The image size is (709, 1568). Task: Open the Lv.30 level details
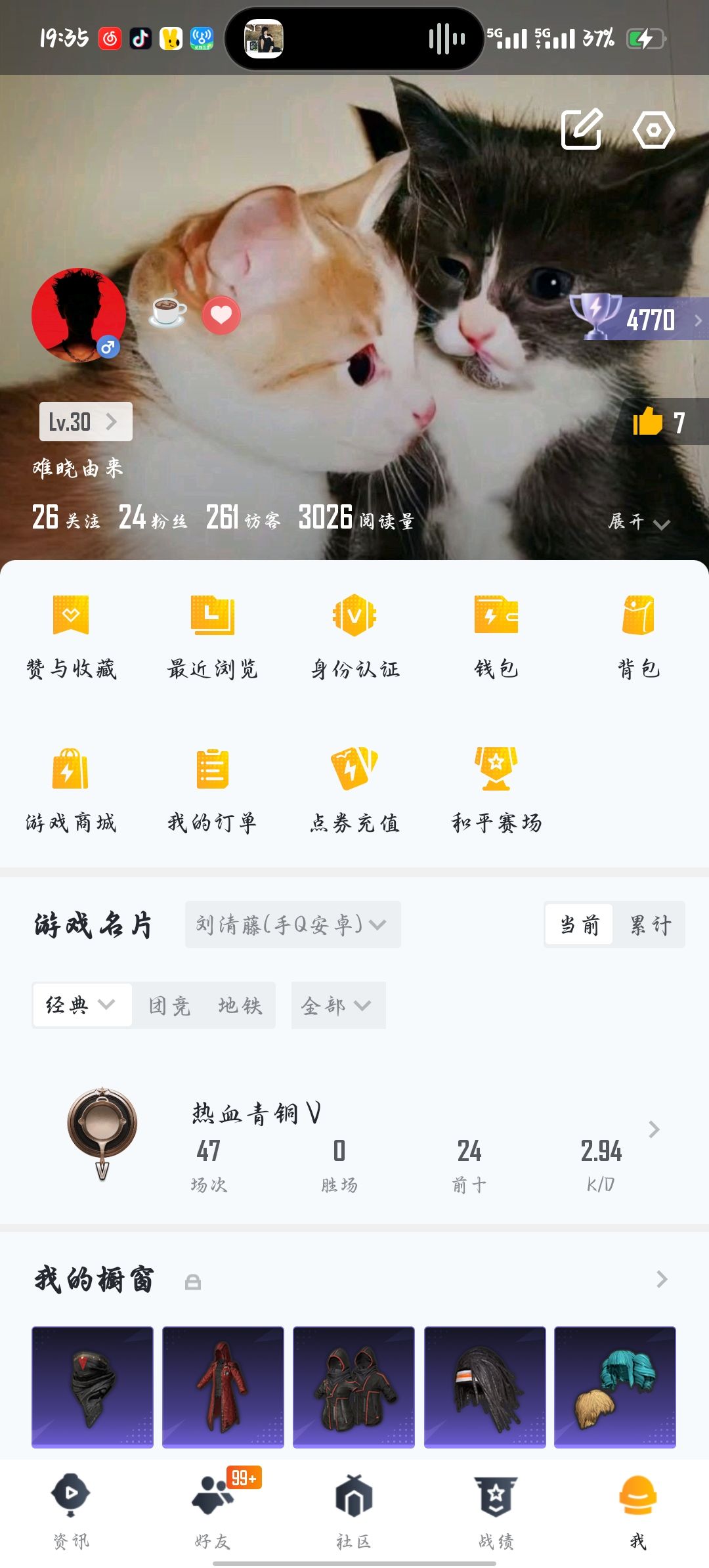pos(86,422)
